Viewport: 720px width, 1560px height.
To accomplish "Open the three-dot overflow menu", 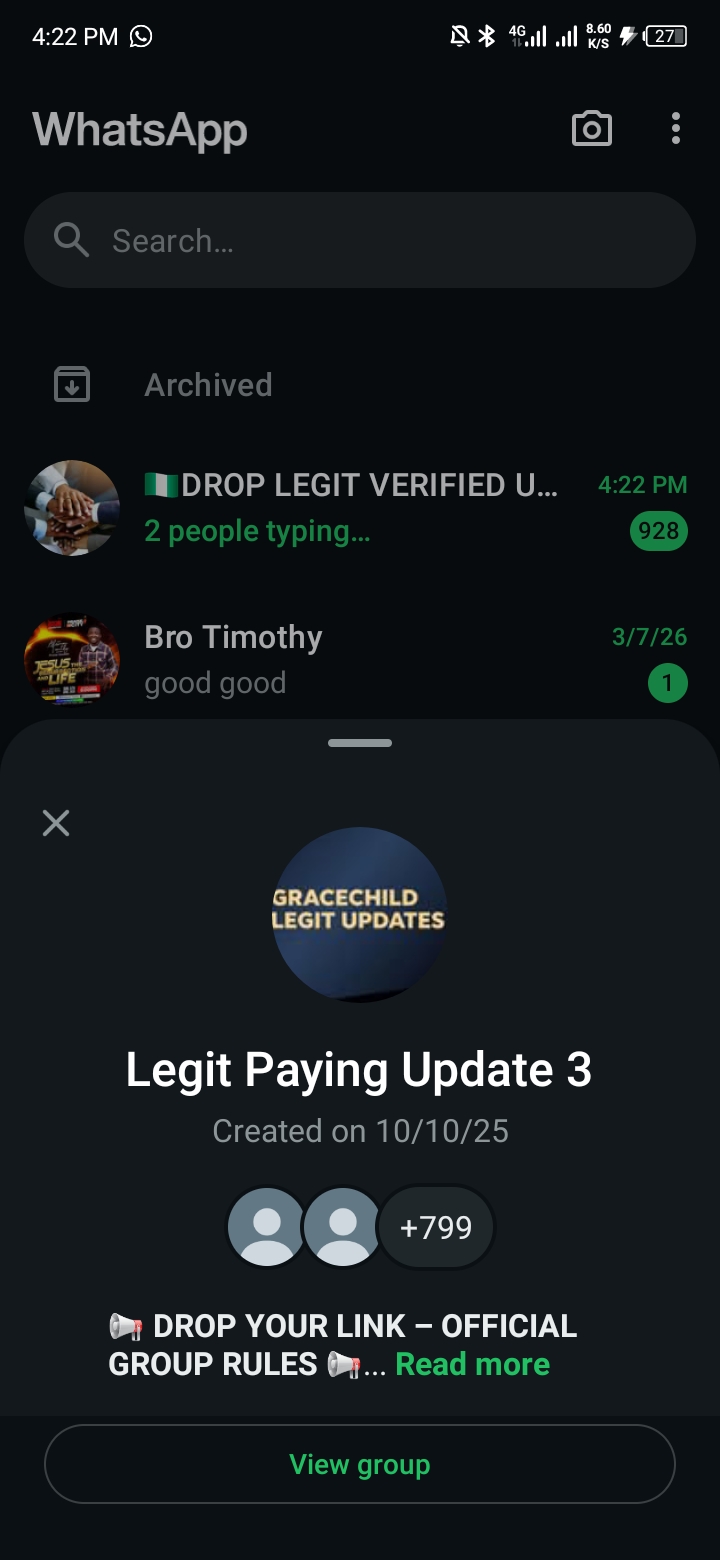I will pos(676,129).
